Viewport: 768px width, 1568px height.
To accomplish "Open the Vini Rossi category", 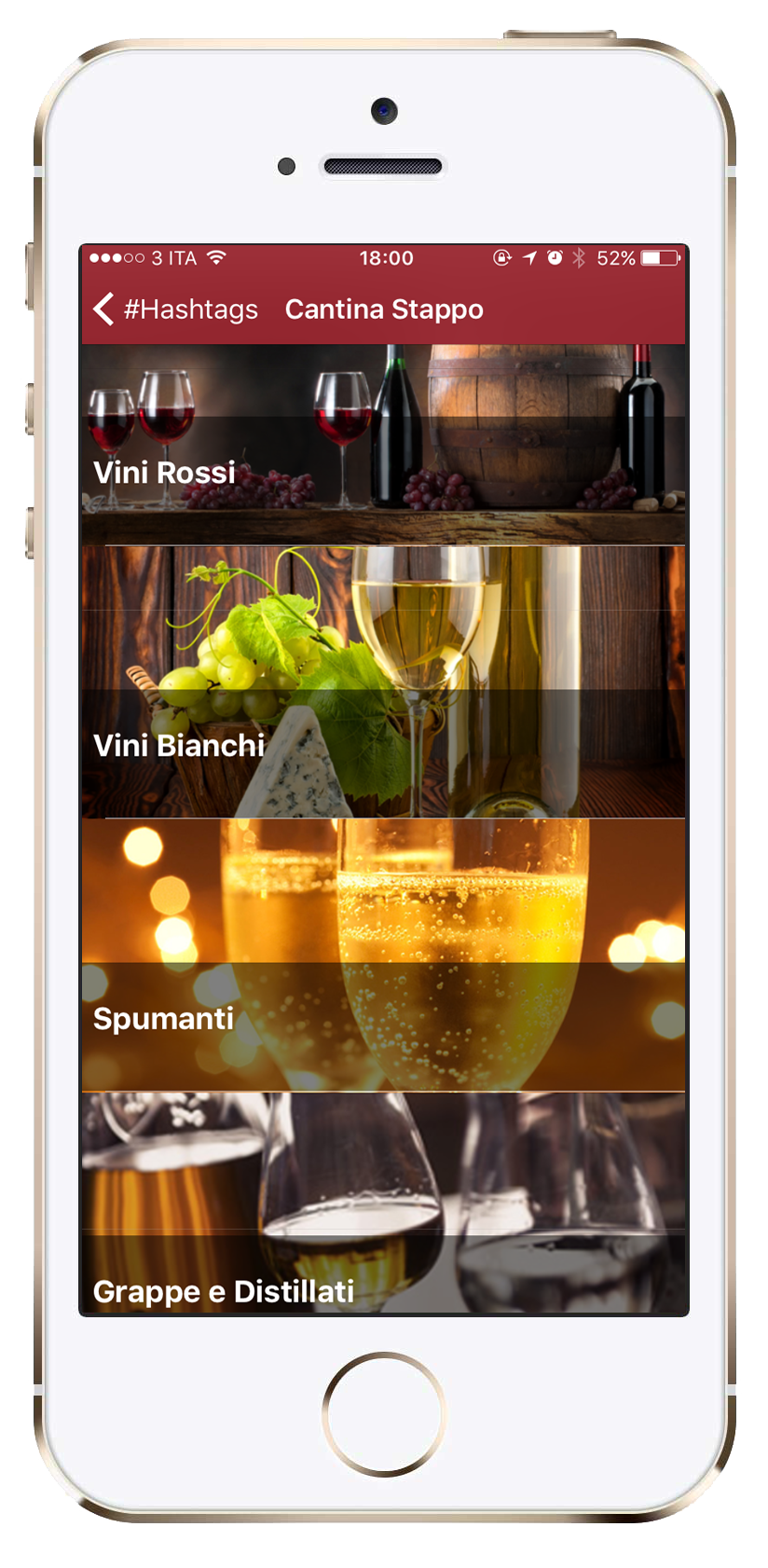I will tap(383, 445).
